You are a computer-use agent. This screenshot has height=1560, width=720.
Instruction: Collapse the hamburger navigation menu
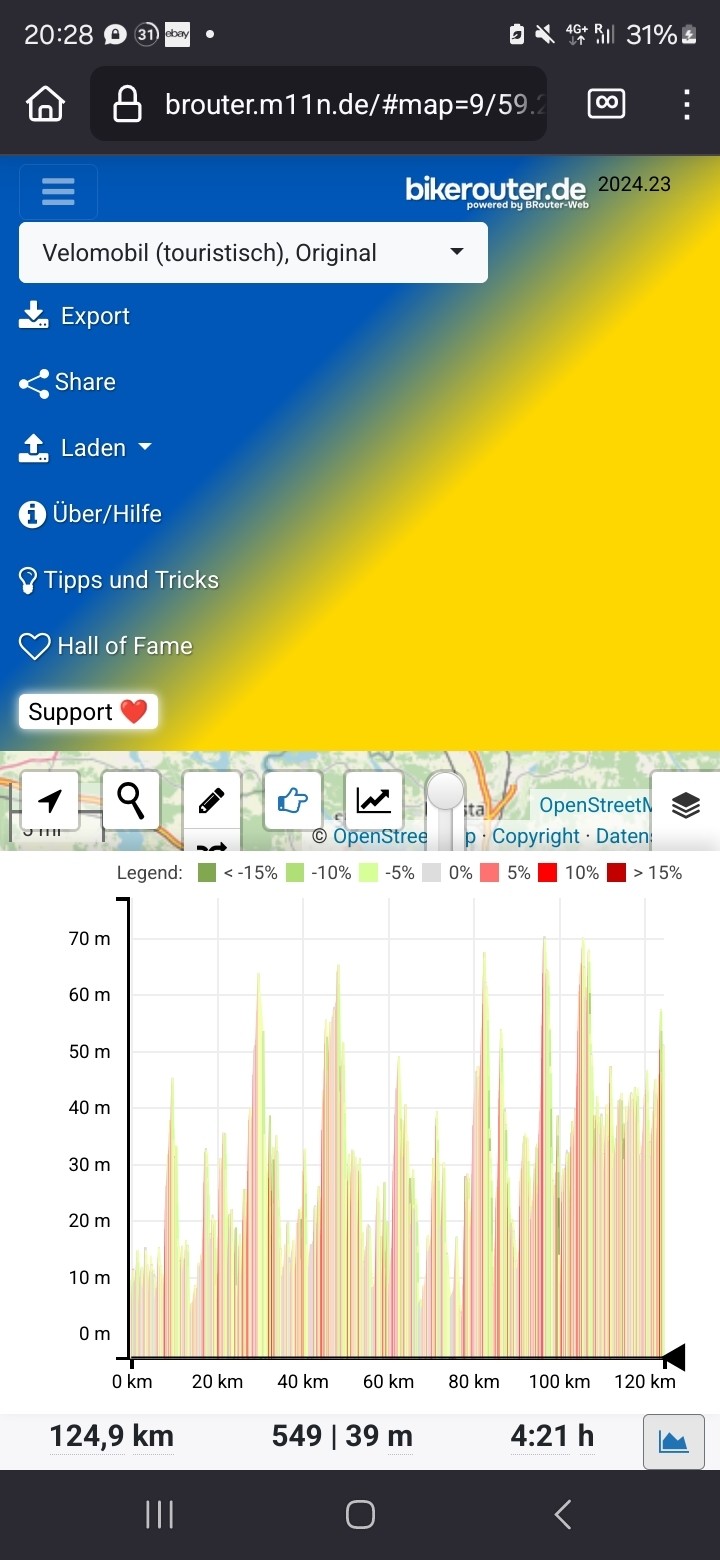[58, 192]
